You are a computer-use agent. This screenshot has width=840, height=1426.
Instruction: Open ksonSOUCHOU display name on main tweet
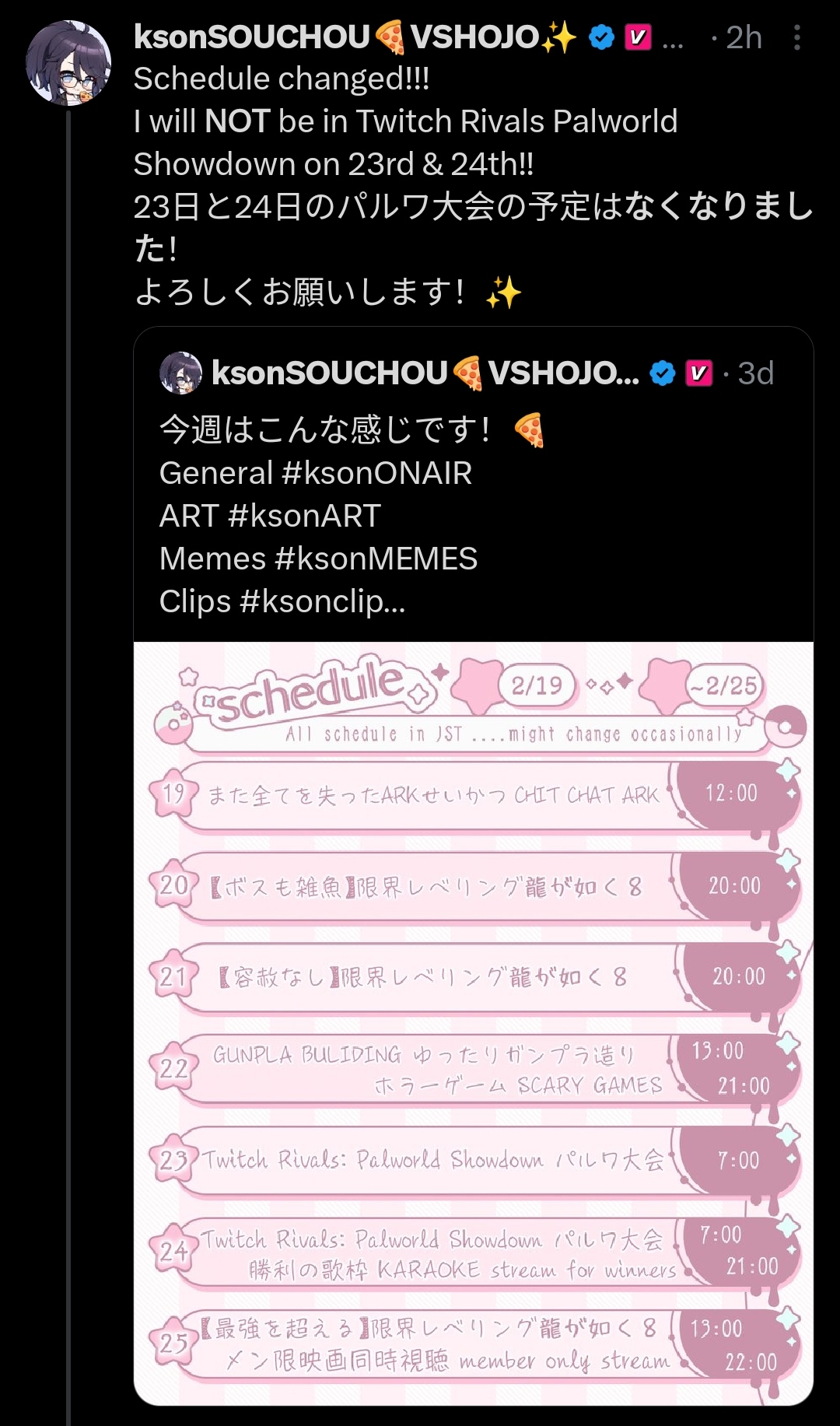[x=355, y=37]
